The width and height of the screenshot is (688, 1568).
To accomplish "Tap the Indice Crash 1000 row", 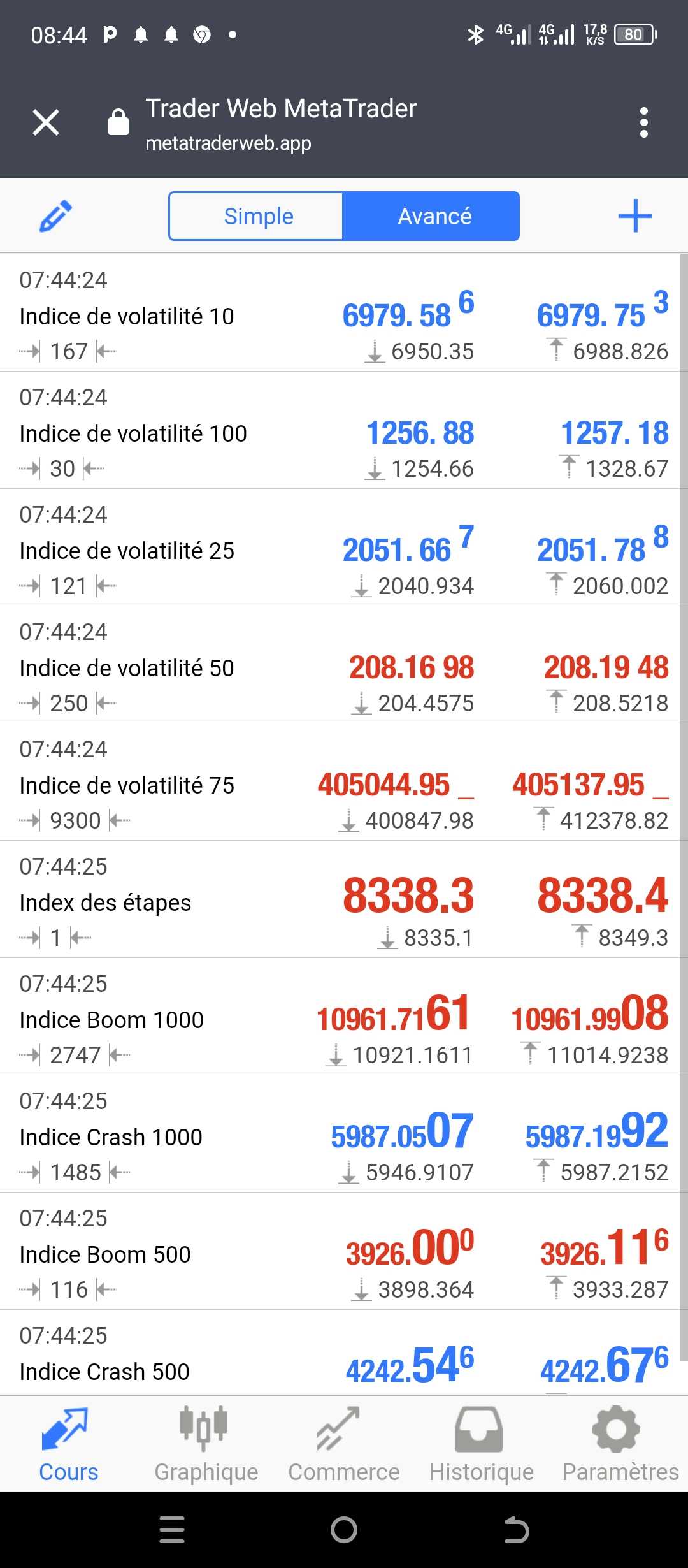I will click(111, 1137).
